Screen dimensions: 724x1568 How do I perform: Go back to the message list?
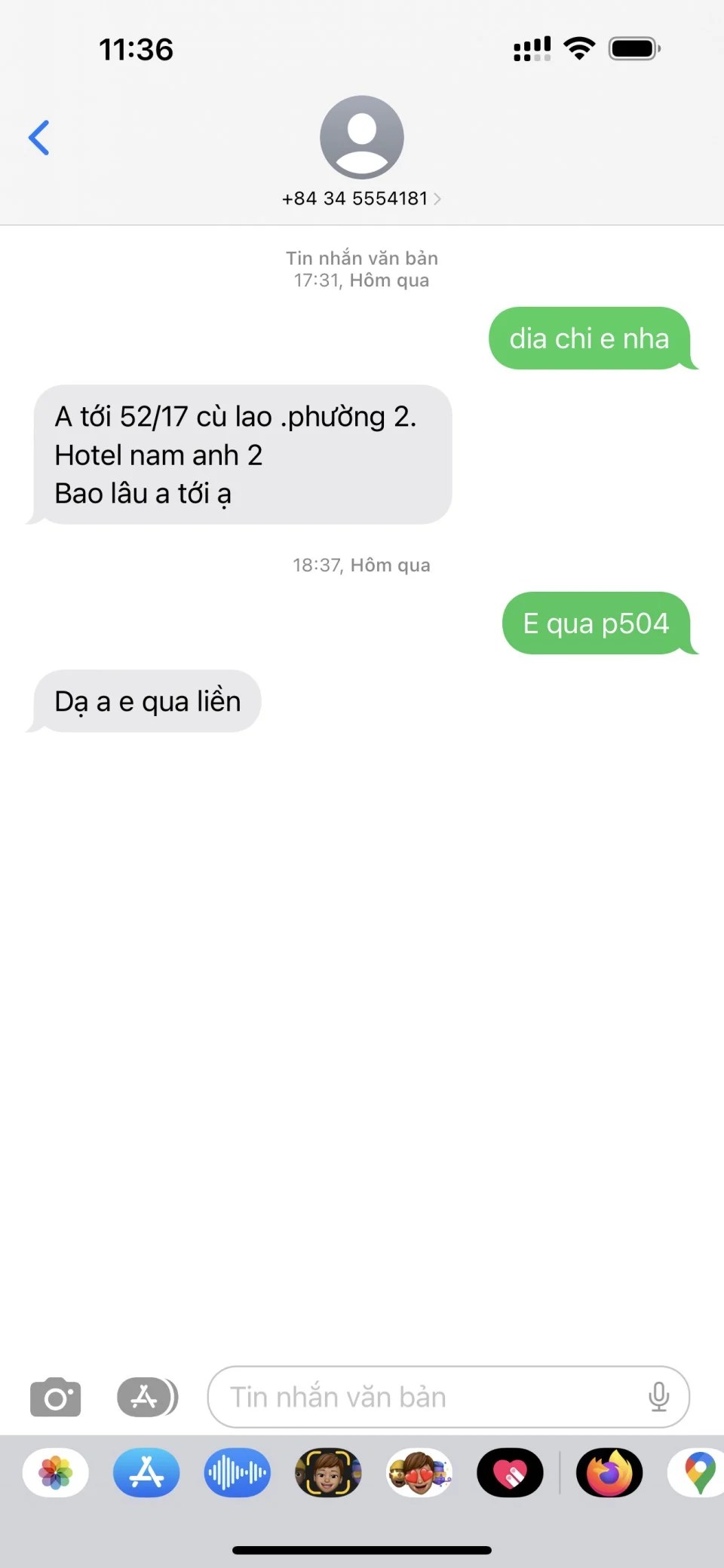click(39, 138)
